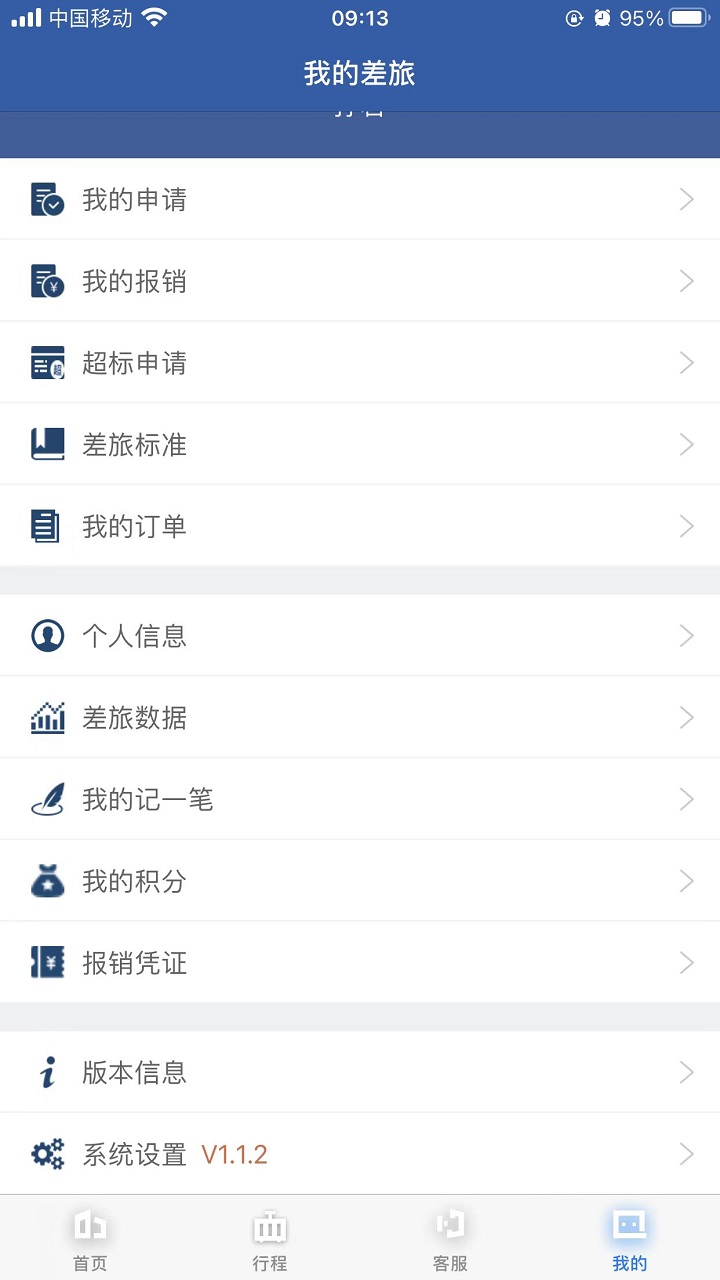
Task: Open the 客服 support tab
Action: (x=450, y=1237)
